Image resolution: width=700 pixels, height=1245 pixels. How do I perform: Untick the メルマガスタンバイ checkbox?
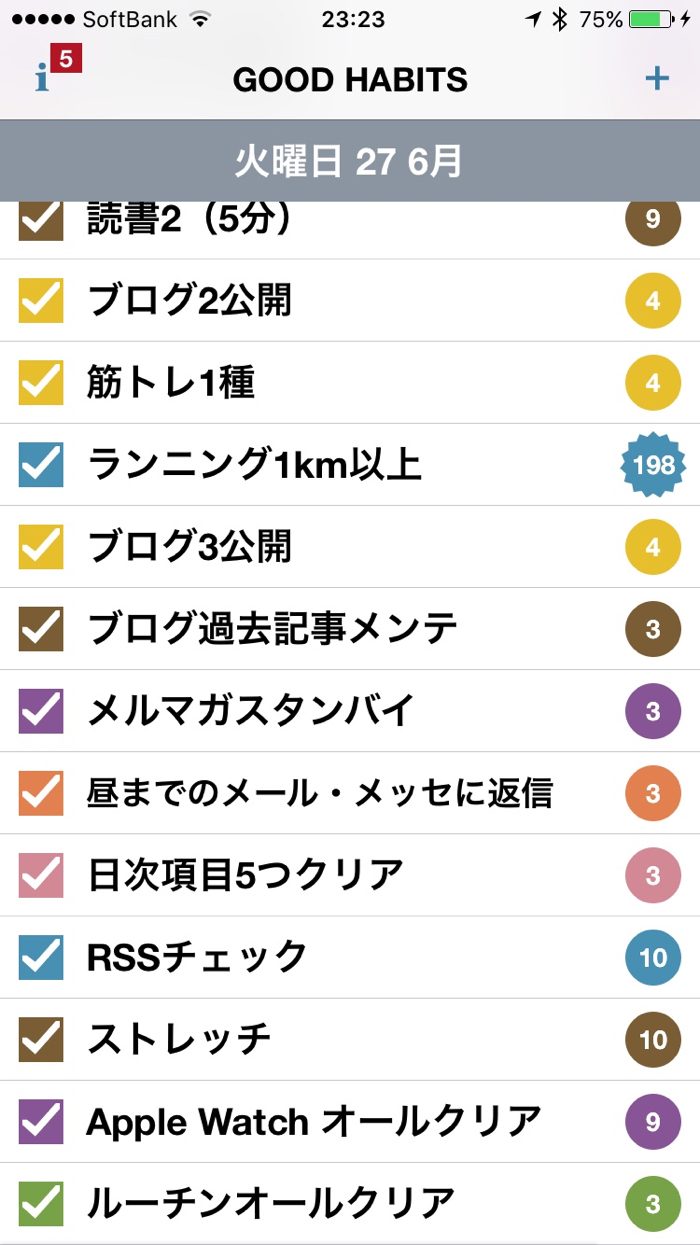click(41, 711)
